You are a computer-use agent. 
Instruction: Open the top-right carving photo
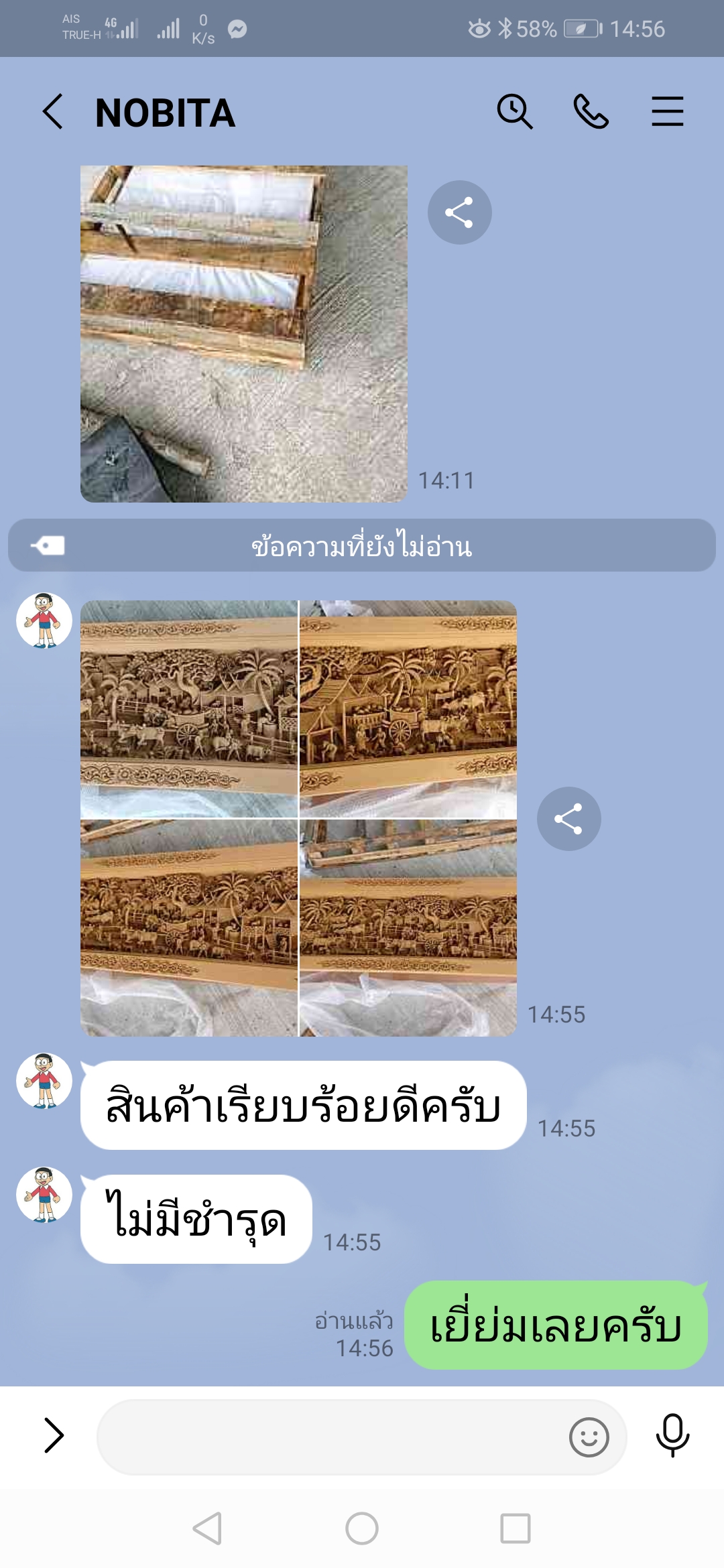click(408, 709)
